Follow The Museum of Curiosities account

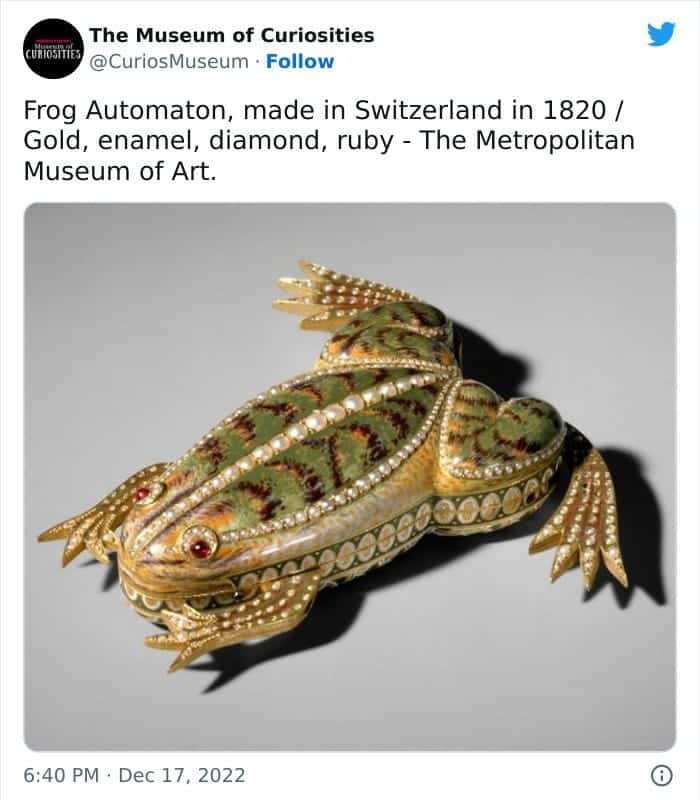(x=300, y=61)
